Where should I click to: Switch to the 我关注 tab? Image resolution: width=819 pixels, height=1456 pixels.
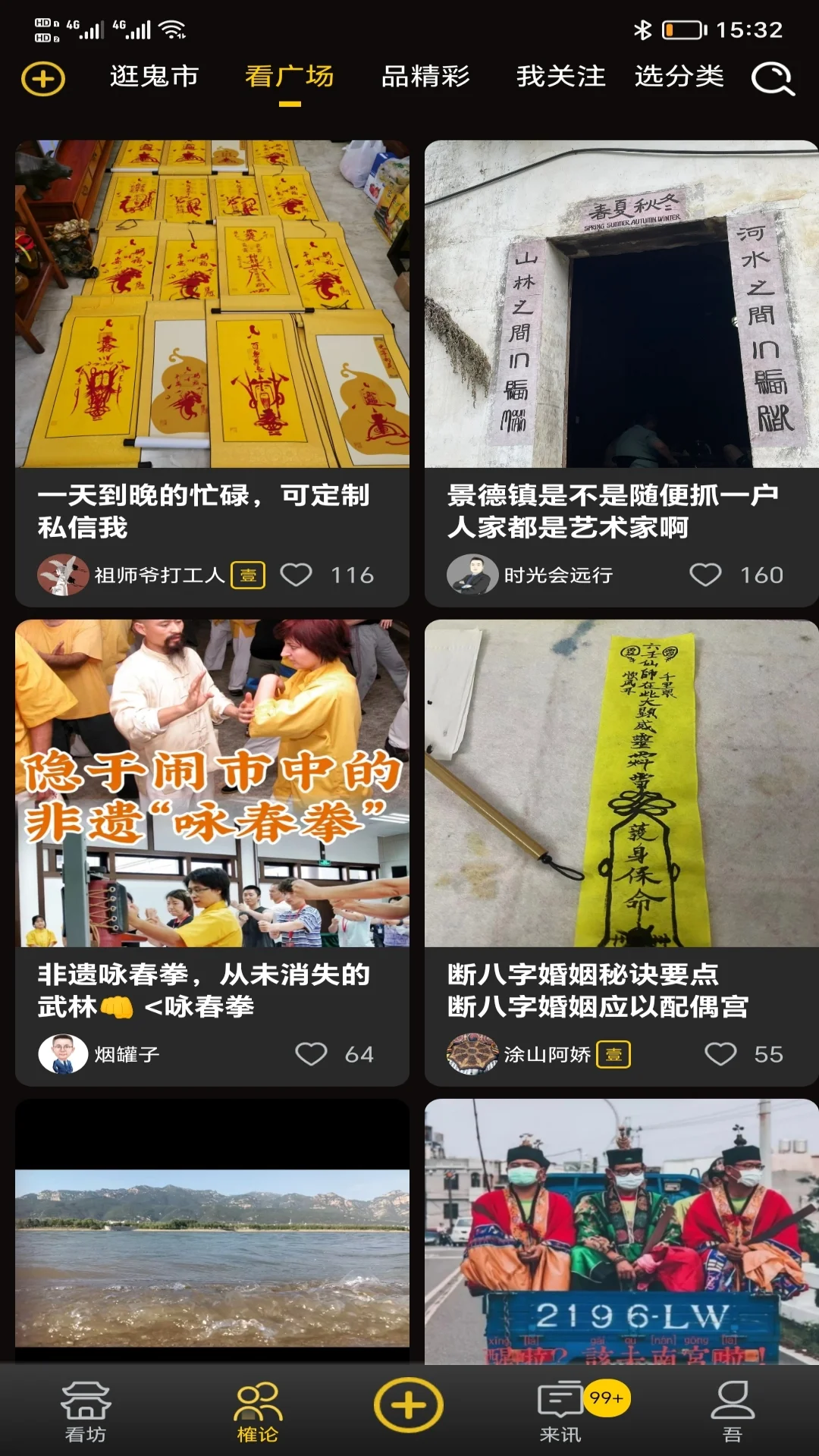[559, 77]
